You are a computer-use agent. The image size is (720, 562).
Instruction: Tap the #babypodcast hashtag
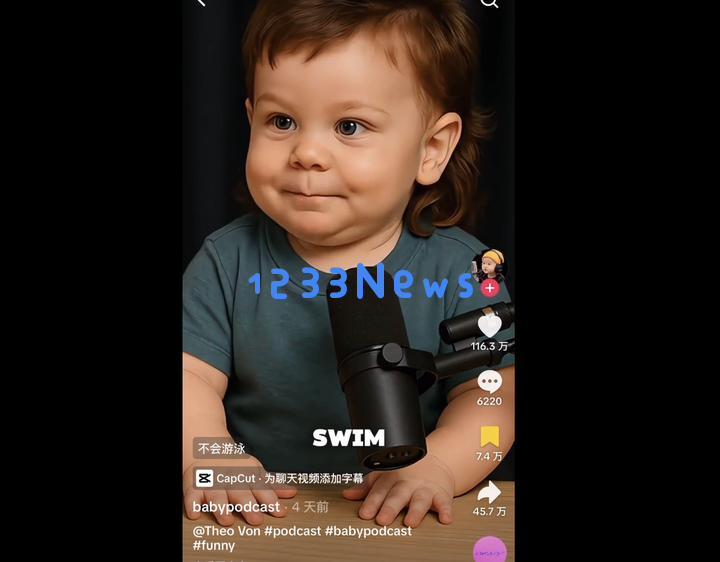click(368, 531)
